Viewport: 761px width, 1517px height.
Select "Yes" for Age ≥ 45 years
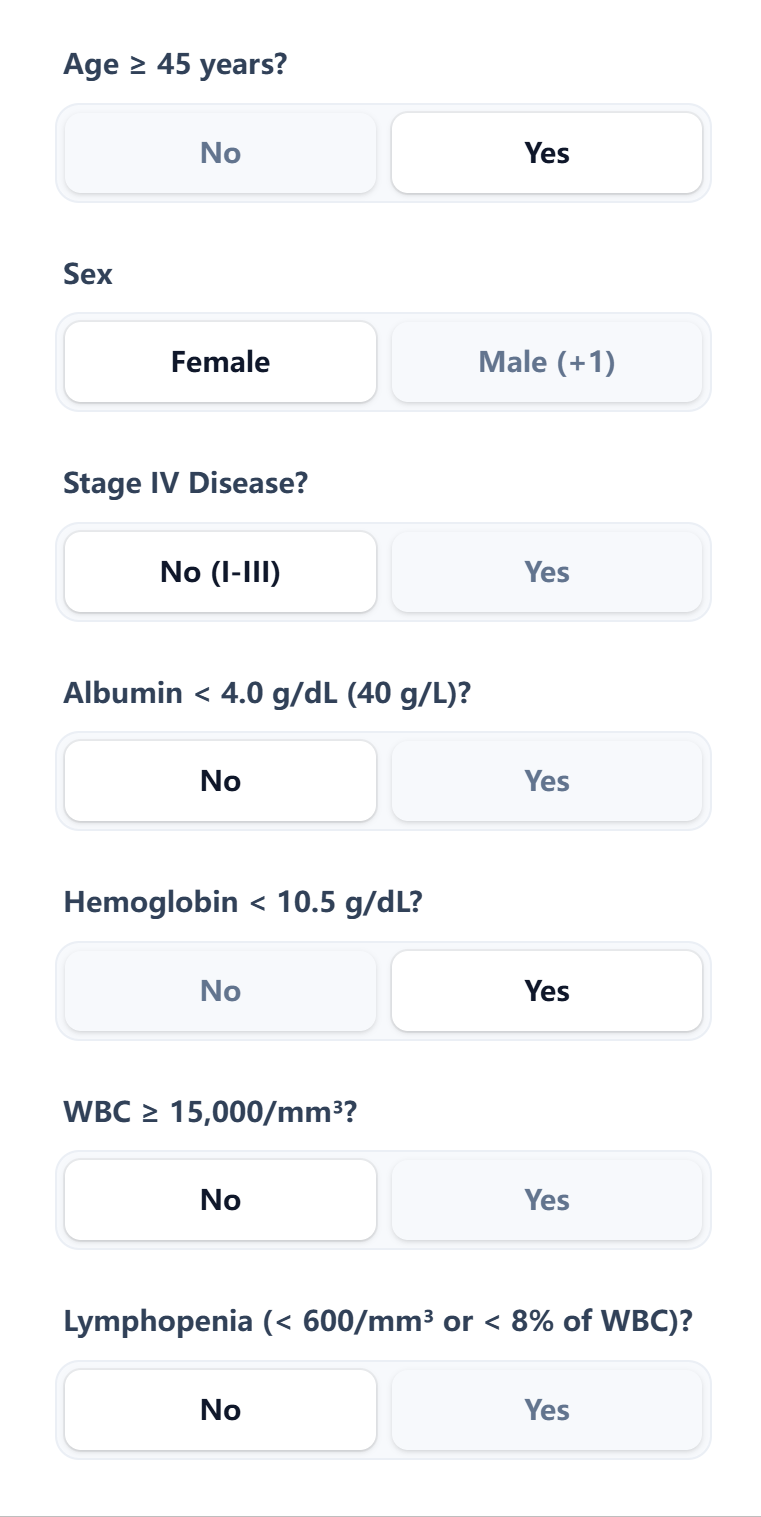pos(547,152)
